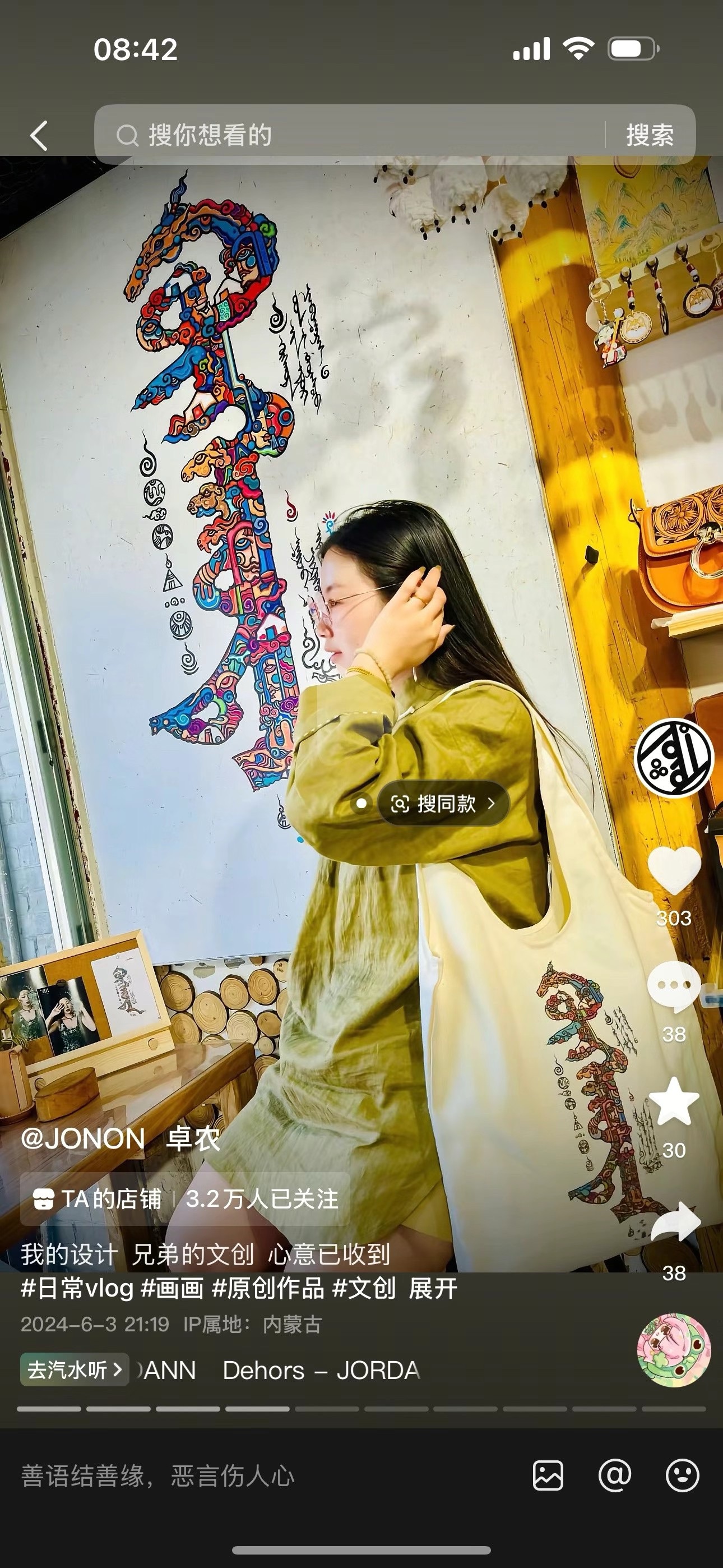
Task: Share this post via arrow icon
Action: click(x=675, y=1222)
